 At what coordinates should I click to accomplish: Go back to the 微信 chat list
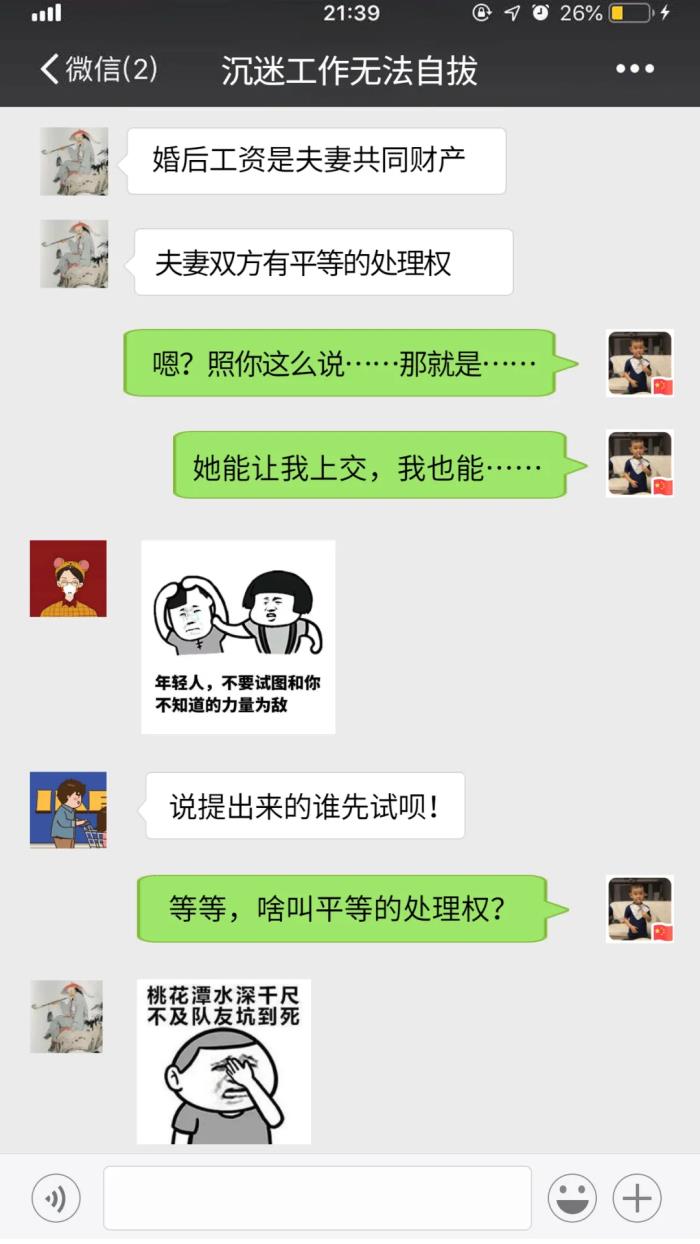(97, 70)
